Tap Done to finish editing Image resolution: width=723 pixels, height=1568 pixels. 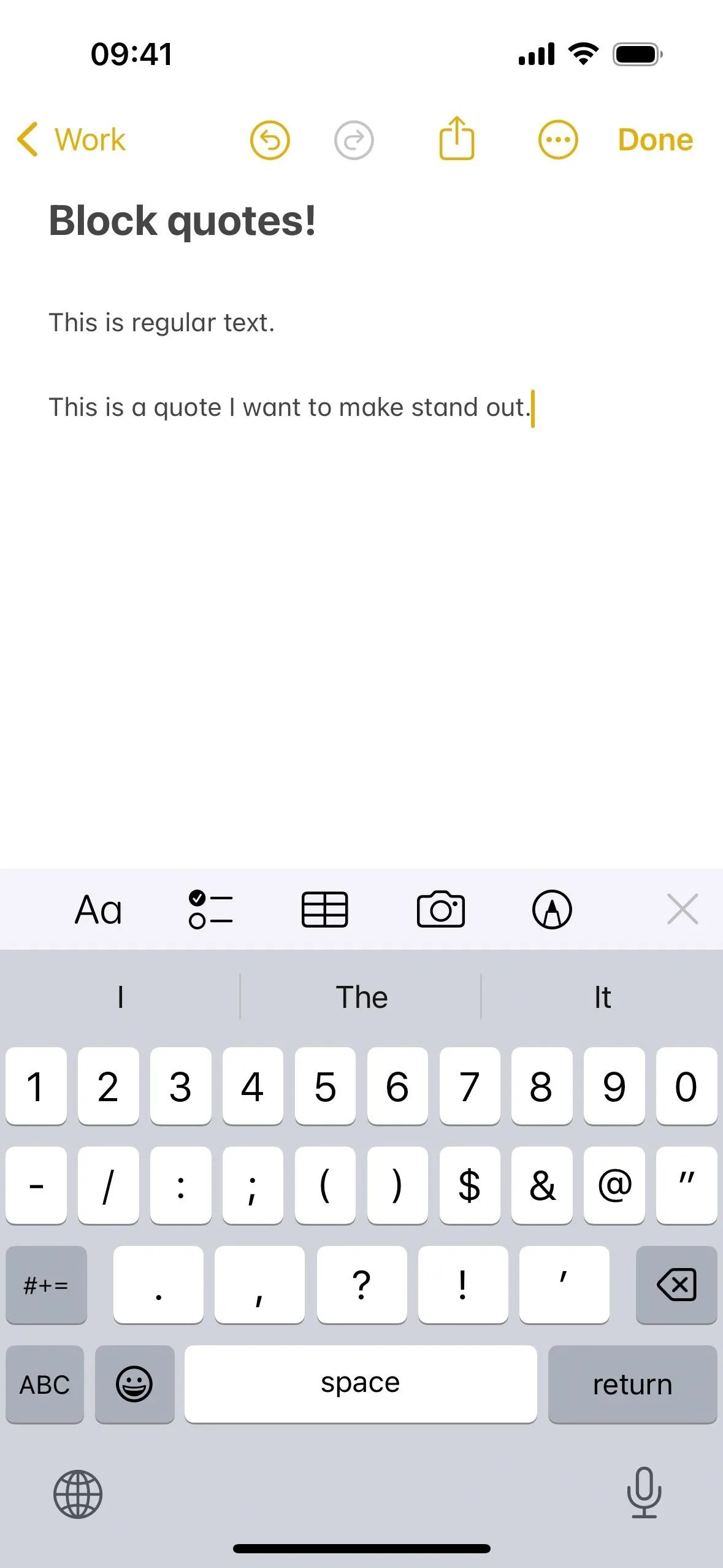coord(656,140)
